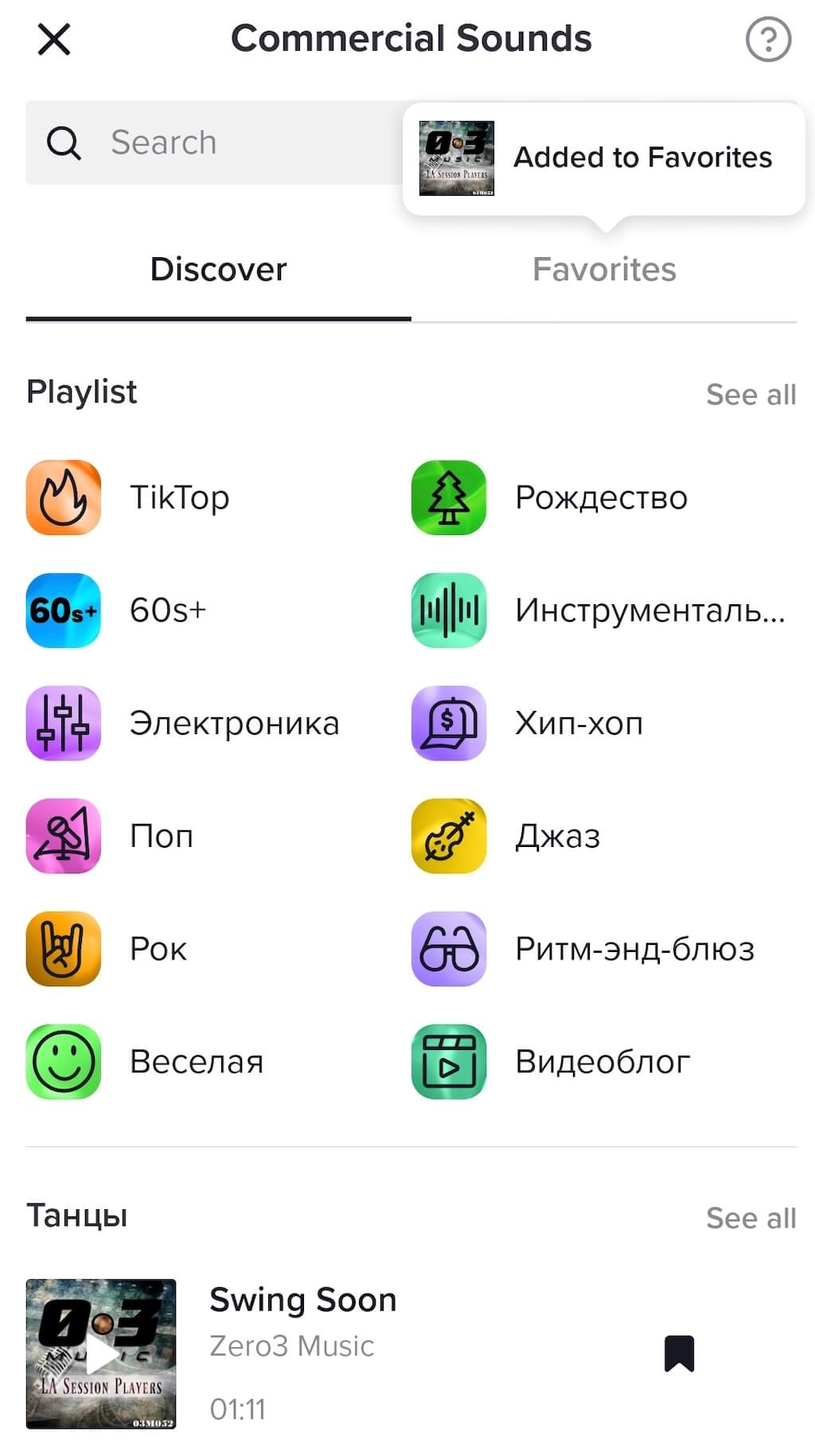Remove Swing Soon from favorites
Screen dimensions: 815x1456
679,1353
